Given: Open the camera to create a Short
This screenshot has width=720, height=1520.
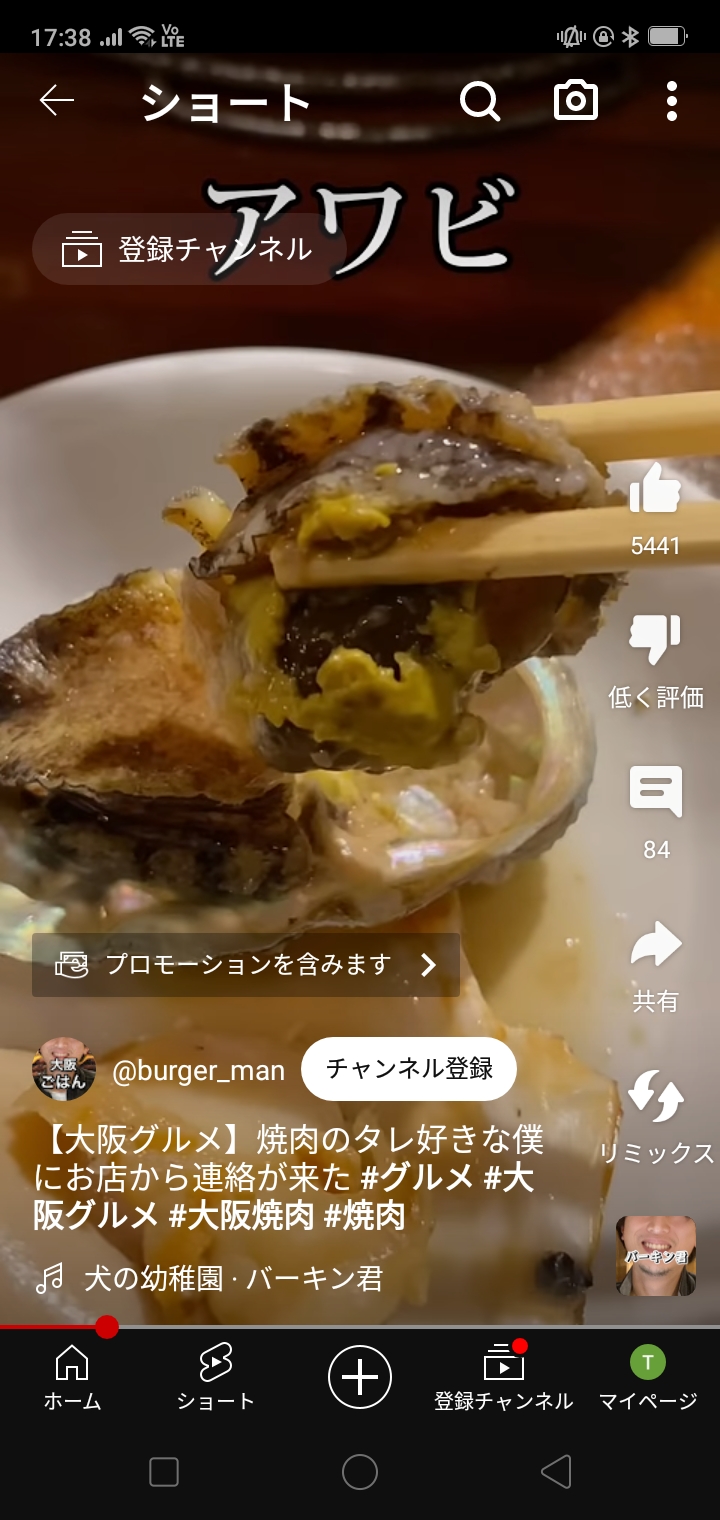Looking at the screenshot, I should pyautogui.click(x=576, y=101).
